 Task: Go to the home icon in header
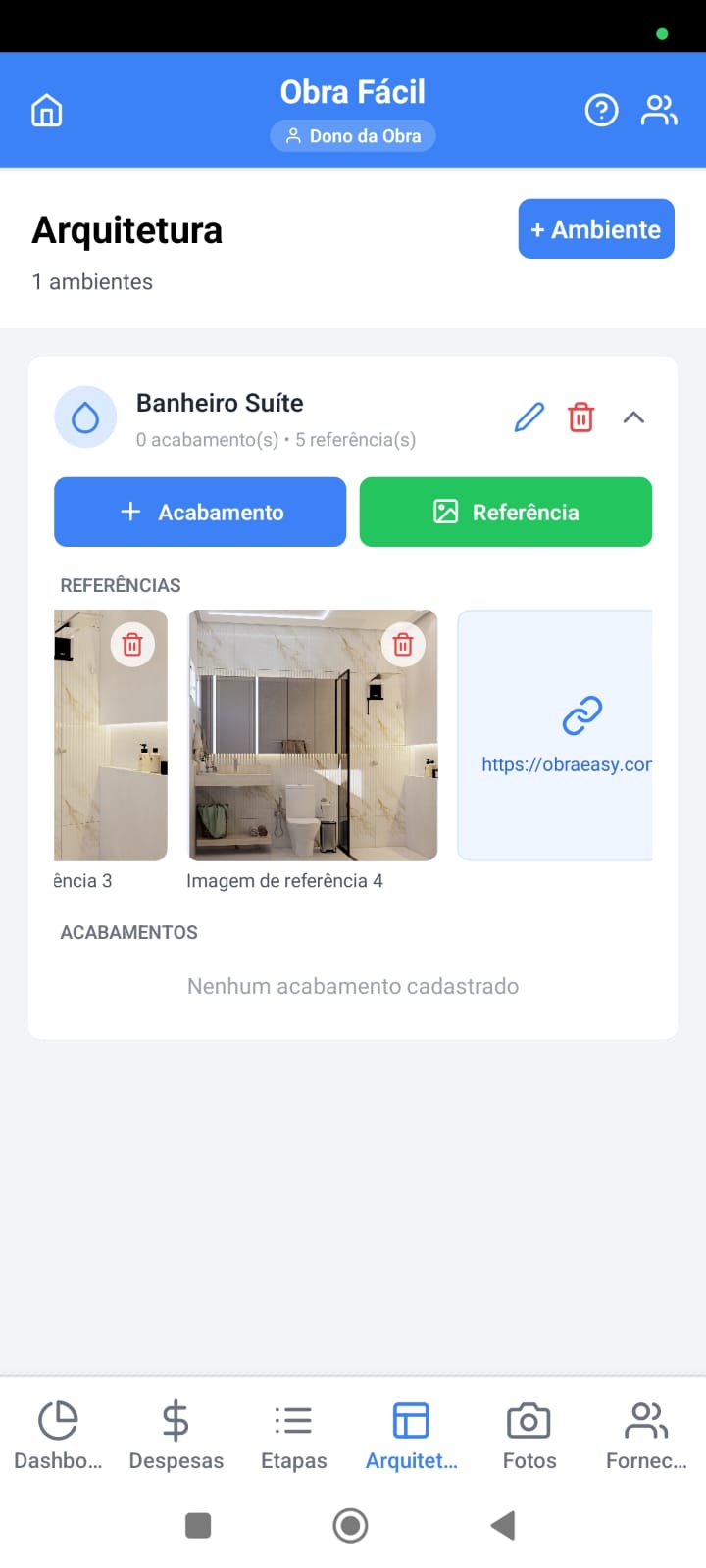click(46, 111)
